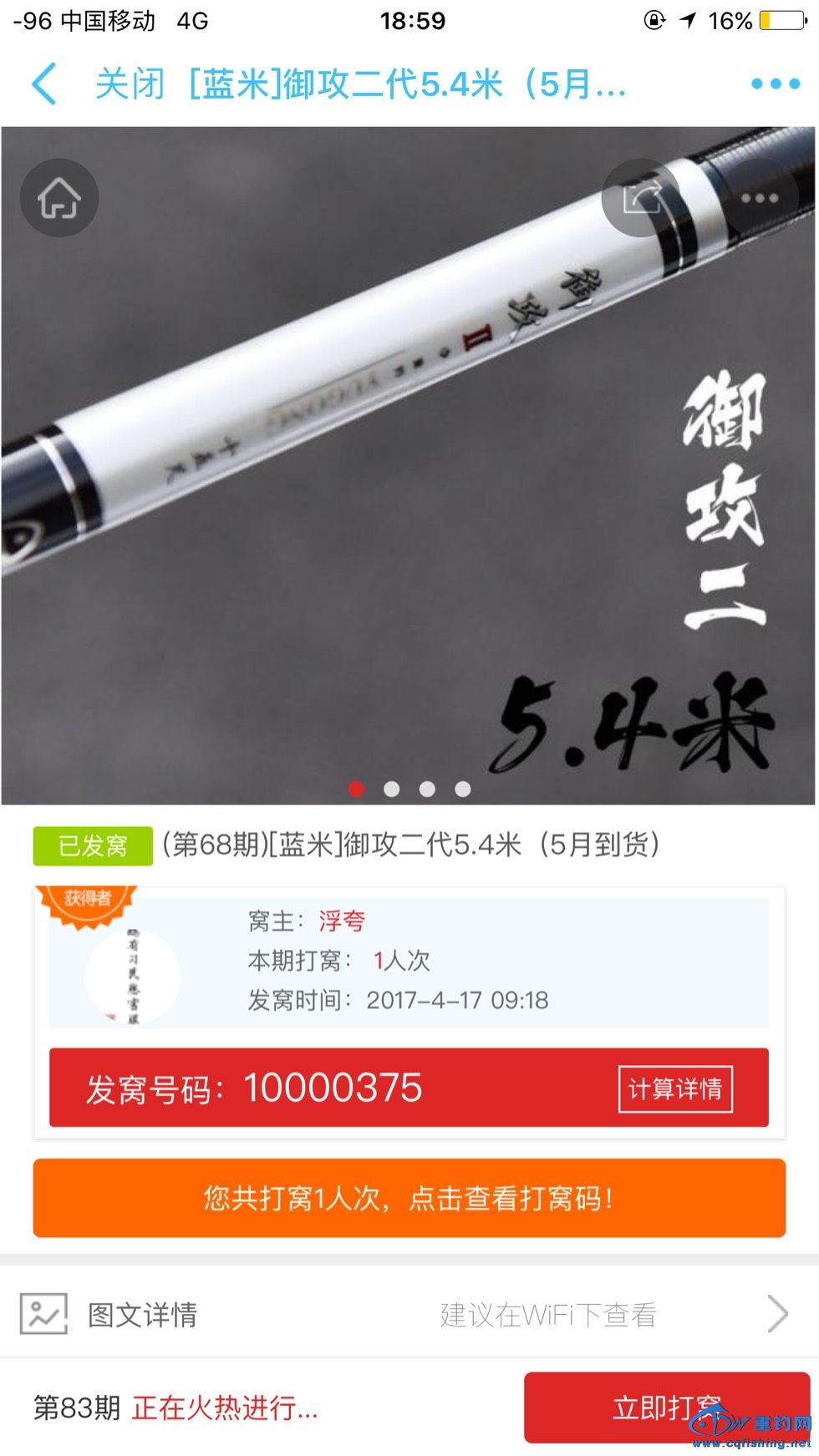819x1456 pixels.
Task: Jump to second image via page dot
Action: (391, 789)
